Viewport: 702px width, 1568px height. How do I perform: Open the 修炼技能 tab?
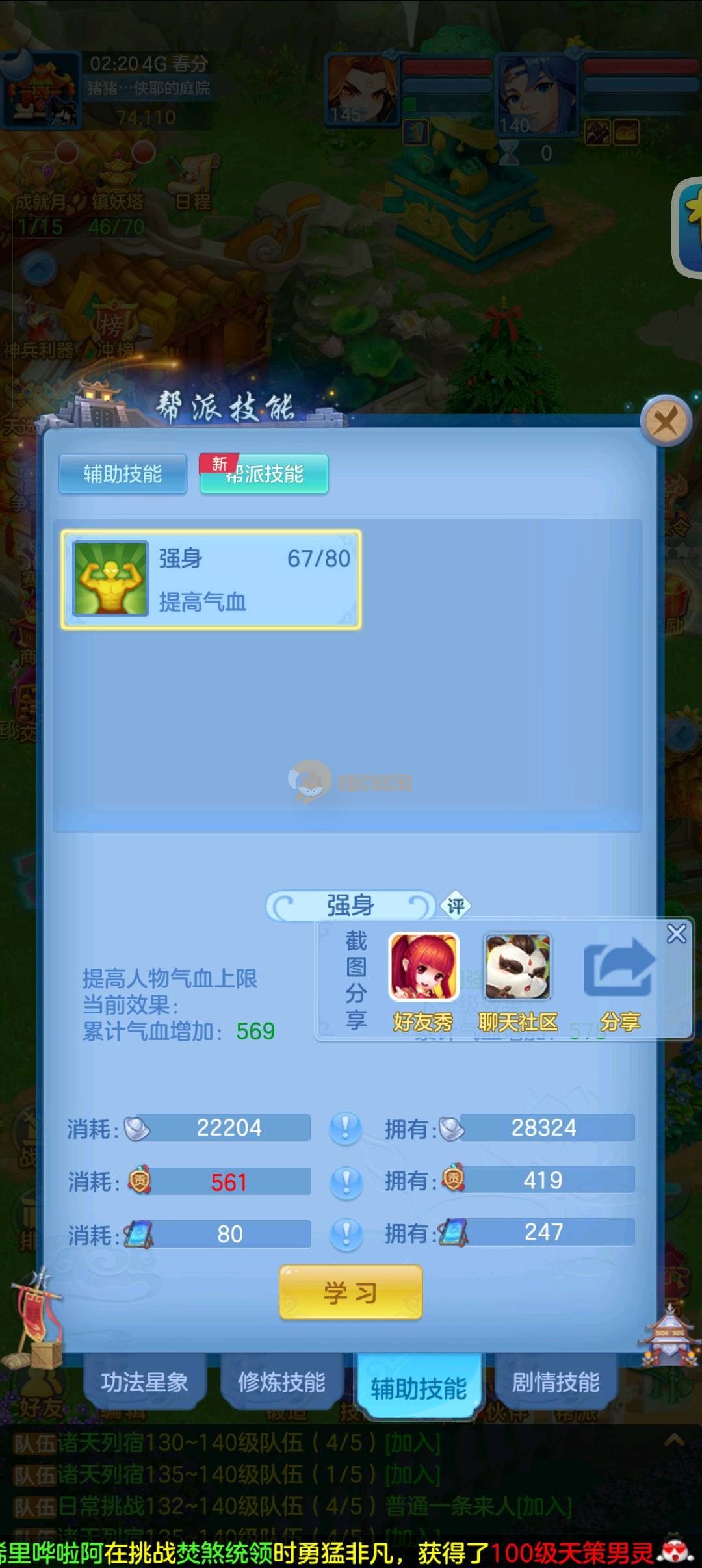pos(281,1381)
